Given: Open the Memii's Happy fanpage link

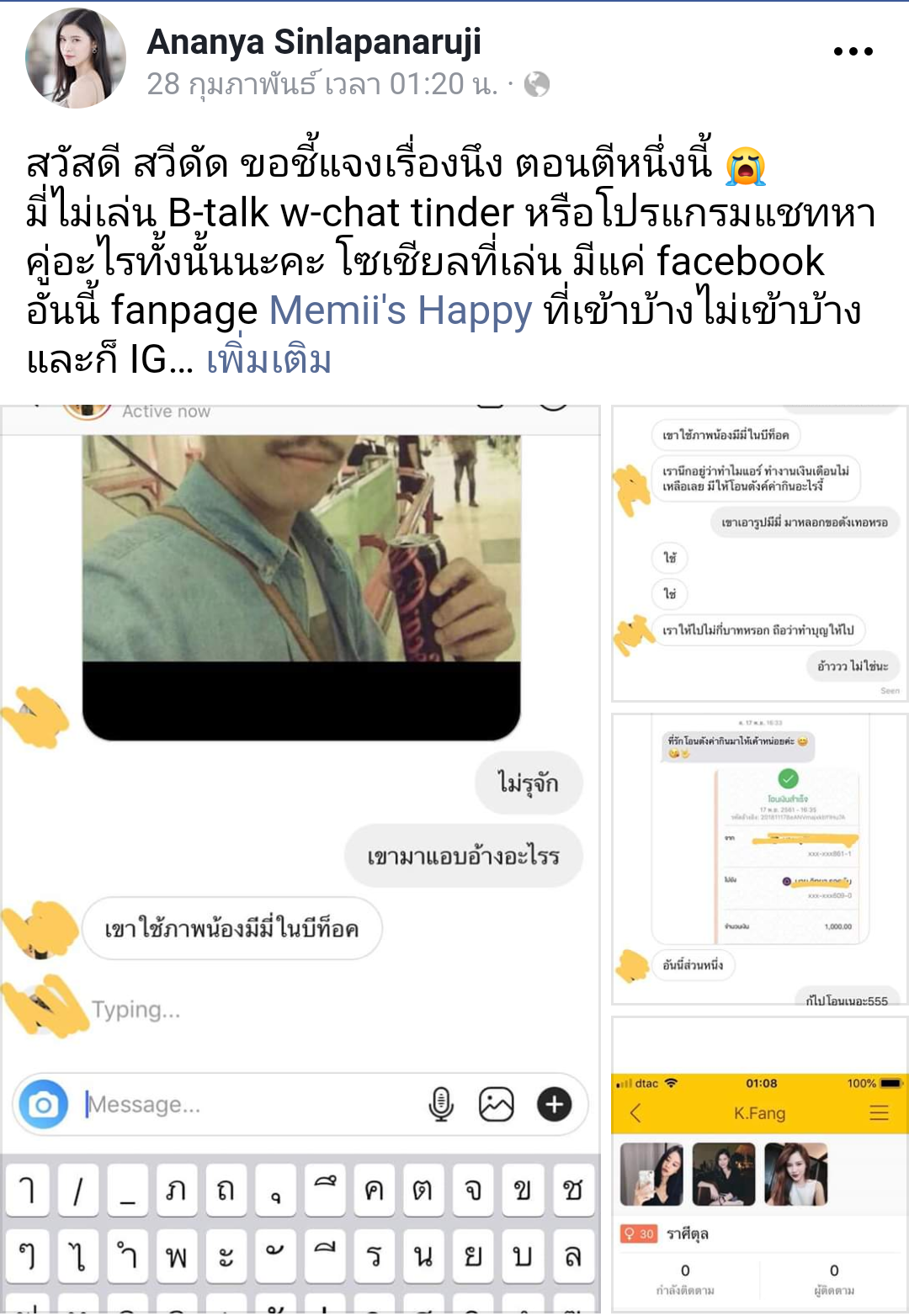Looking at the screenshot, I should pos(401,310).
